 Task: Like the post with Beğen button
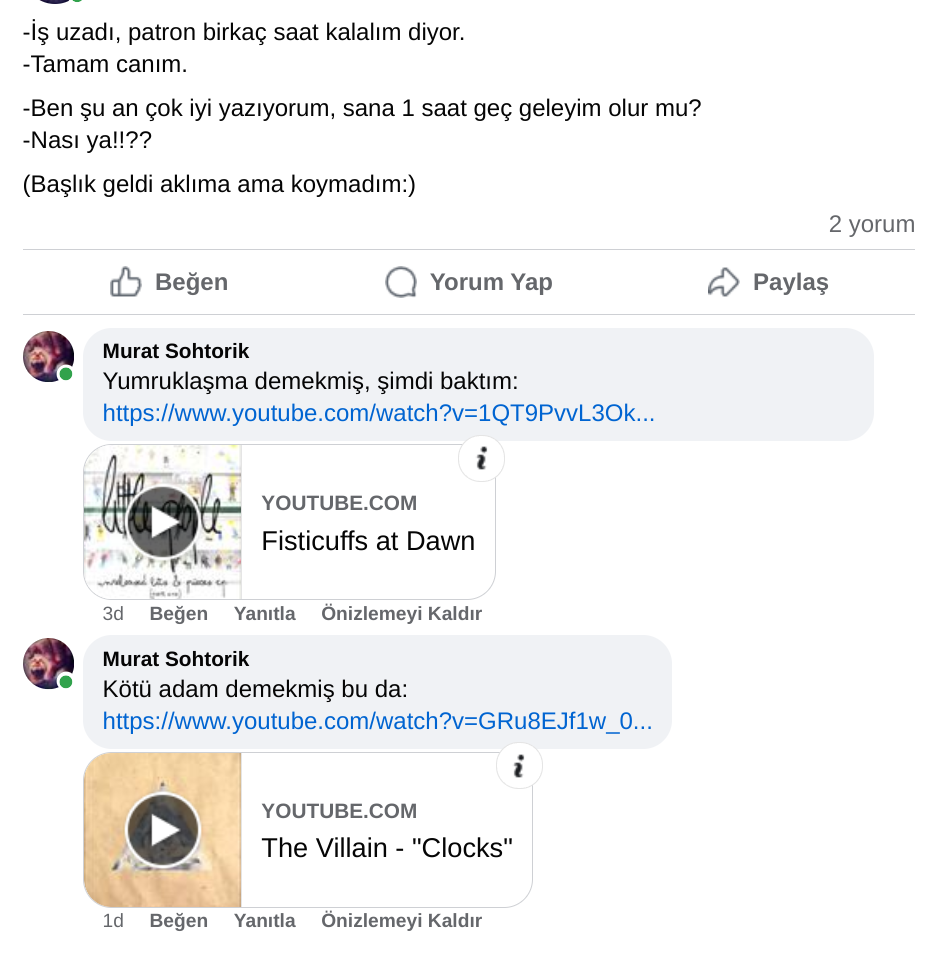(x=169, y=283)
